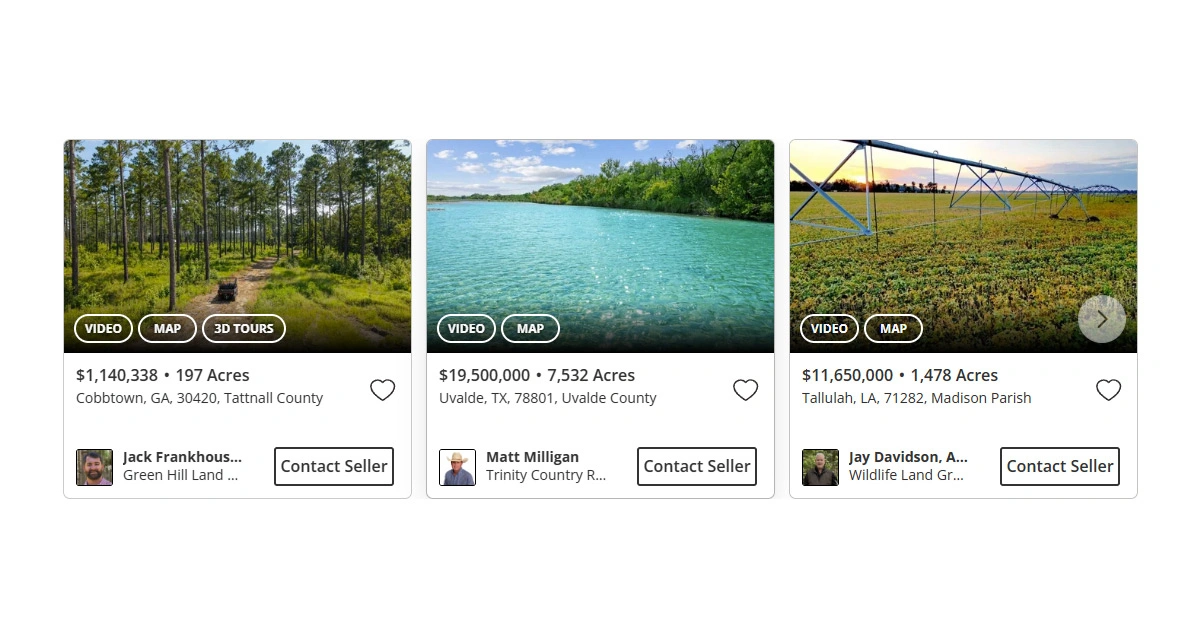The width and height of the screenshot is (1202, 634).
Task: Show map for Uvalde, TX property
Action: pos(530,328)
